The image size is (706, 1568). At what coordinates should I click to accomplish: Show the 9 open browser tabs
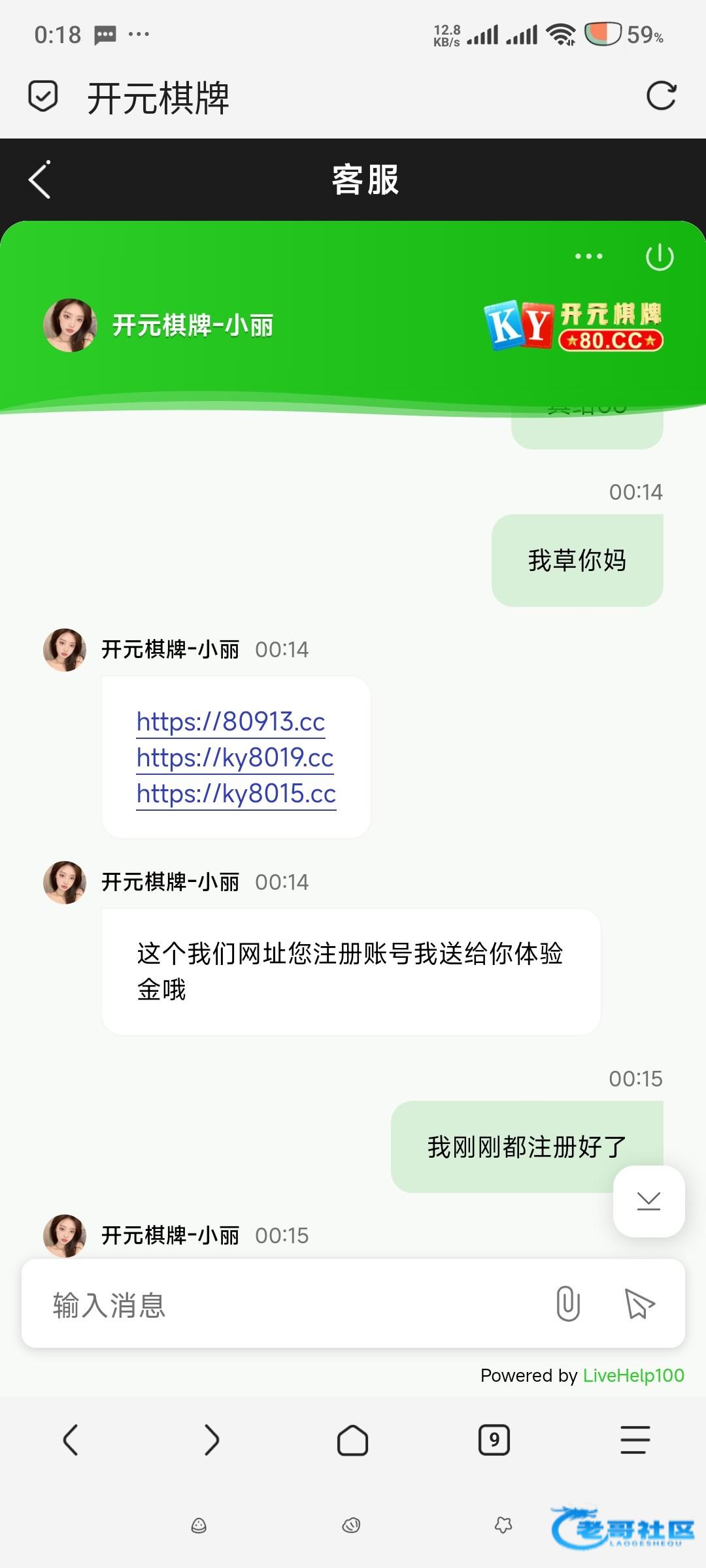click(494, 1440)
